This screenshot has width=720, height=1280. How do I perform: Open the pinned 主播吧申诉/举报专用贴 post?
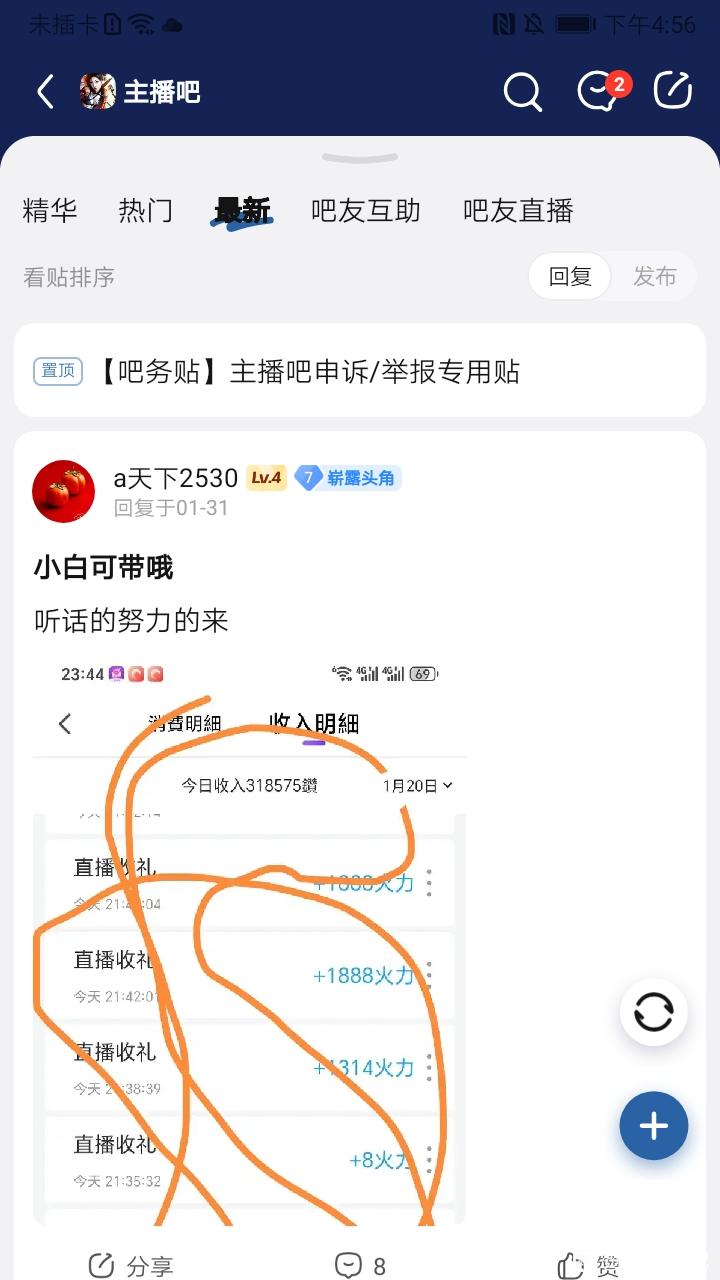pyautogui.click(x=360, y=371)
